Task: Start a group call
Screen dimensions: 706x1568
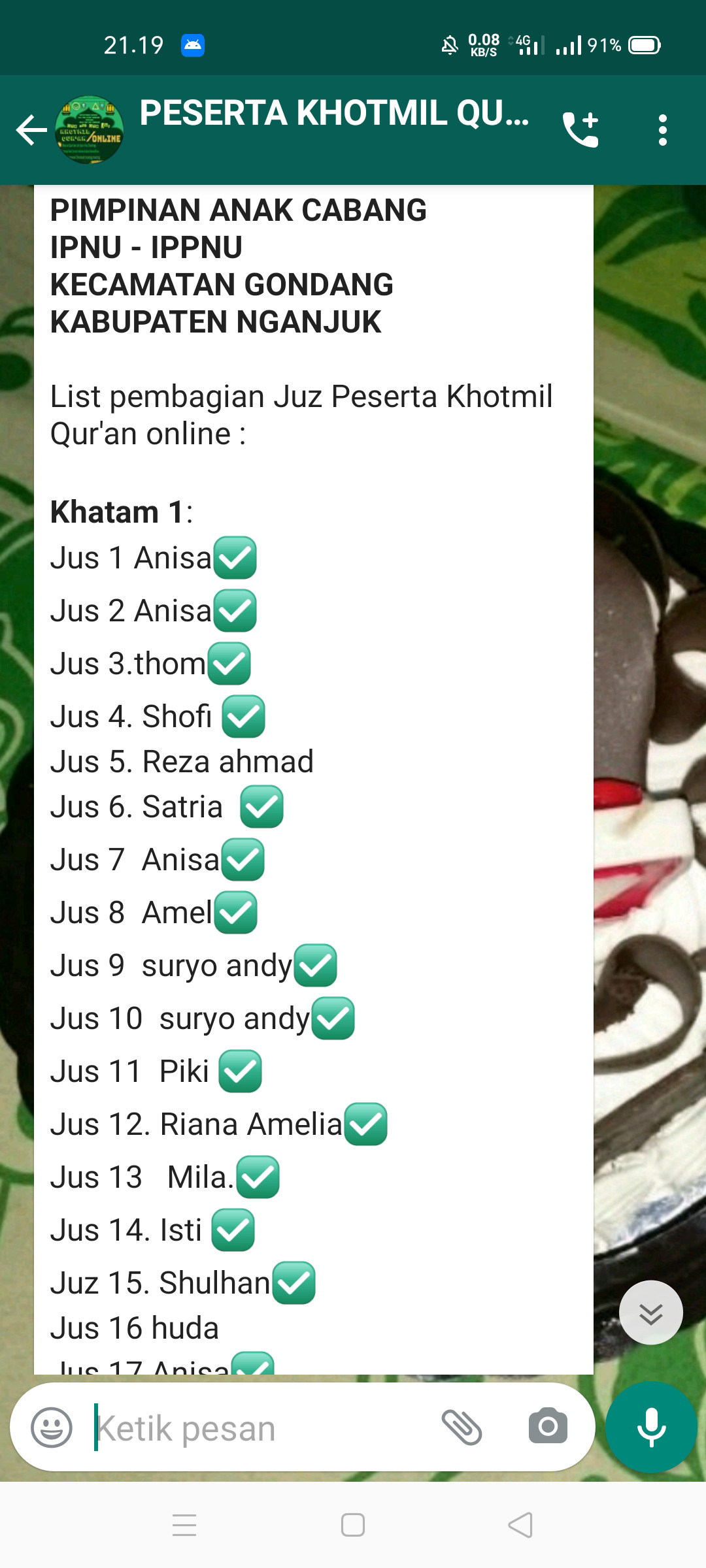Action: point(580,129)
